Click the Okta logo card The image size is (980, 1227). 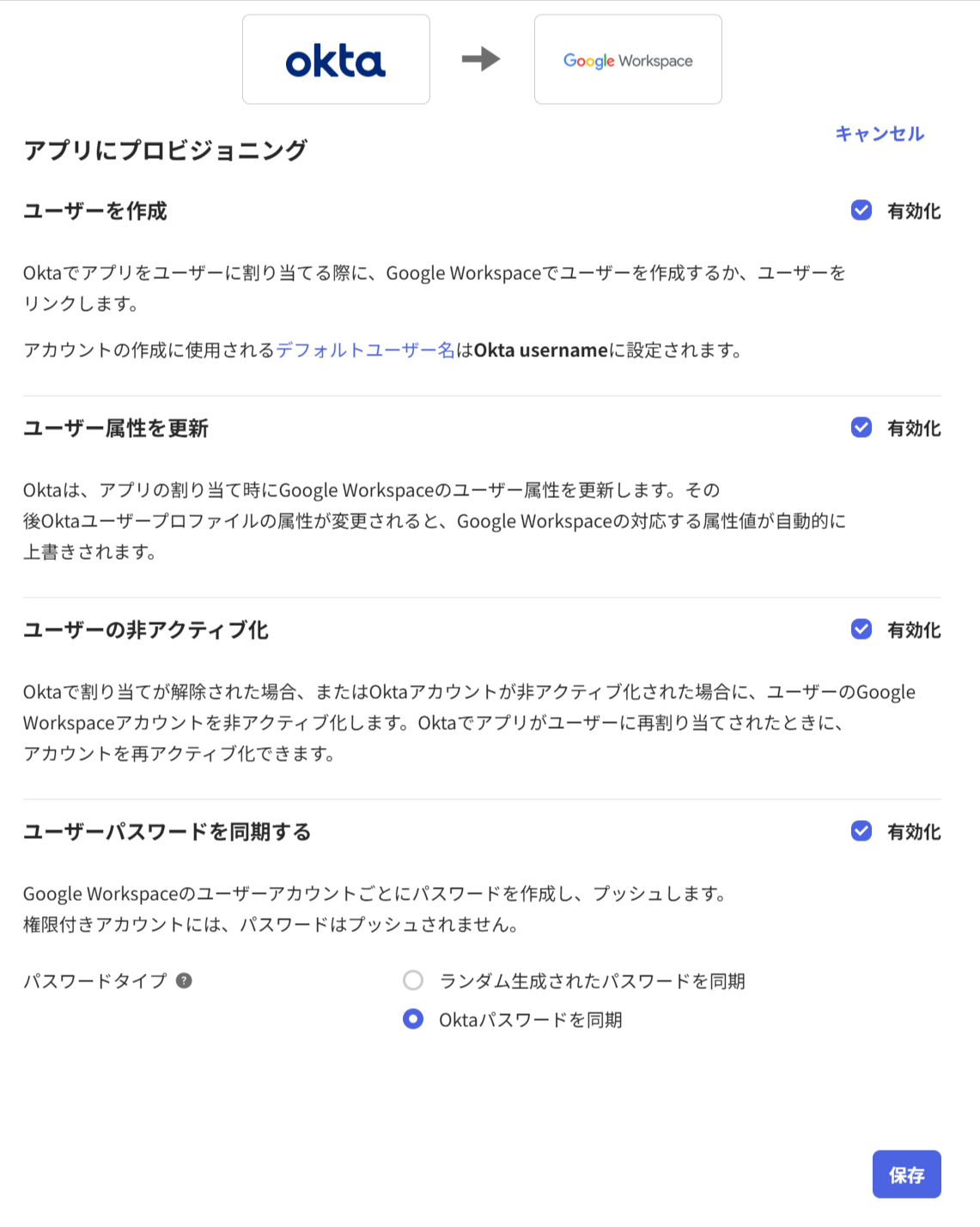[x=336, y=58]
